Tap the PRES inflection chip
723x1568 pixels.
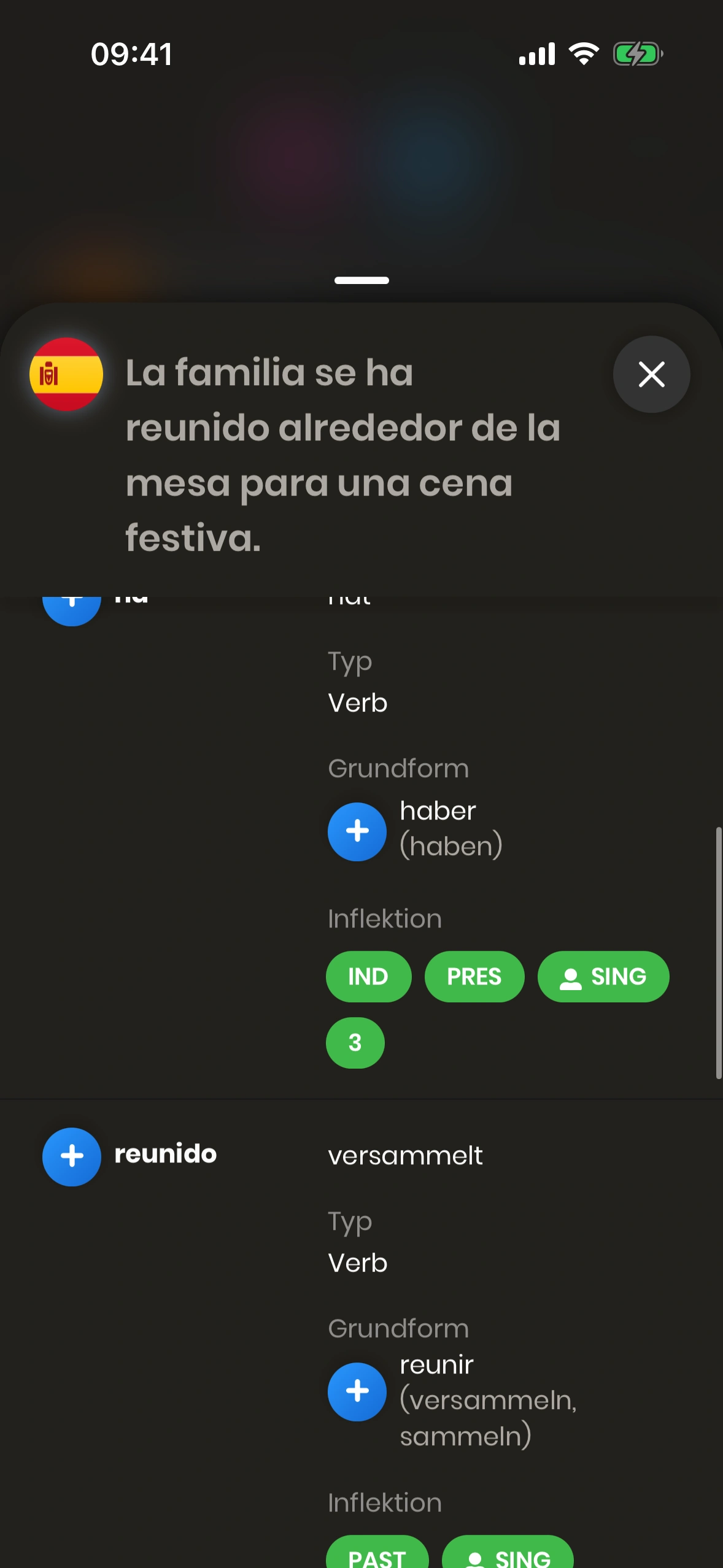point(474,977)
